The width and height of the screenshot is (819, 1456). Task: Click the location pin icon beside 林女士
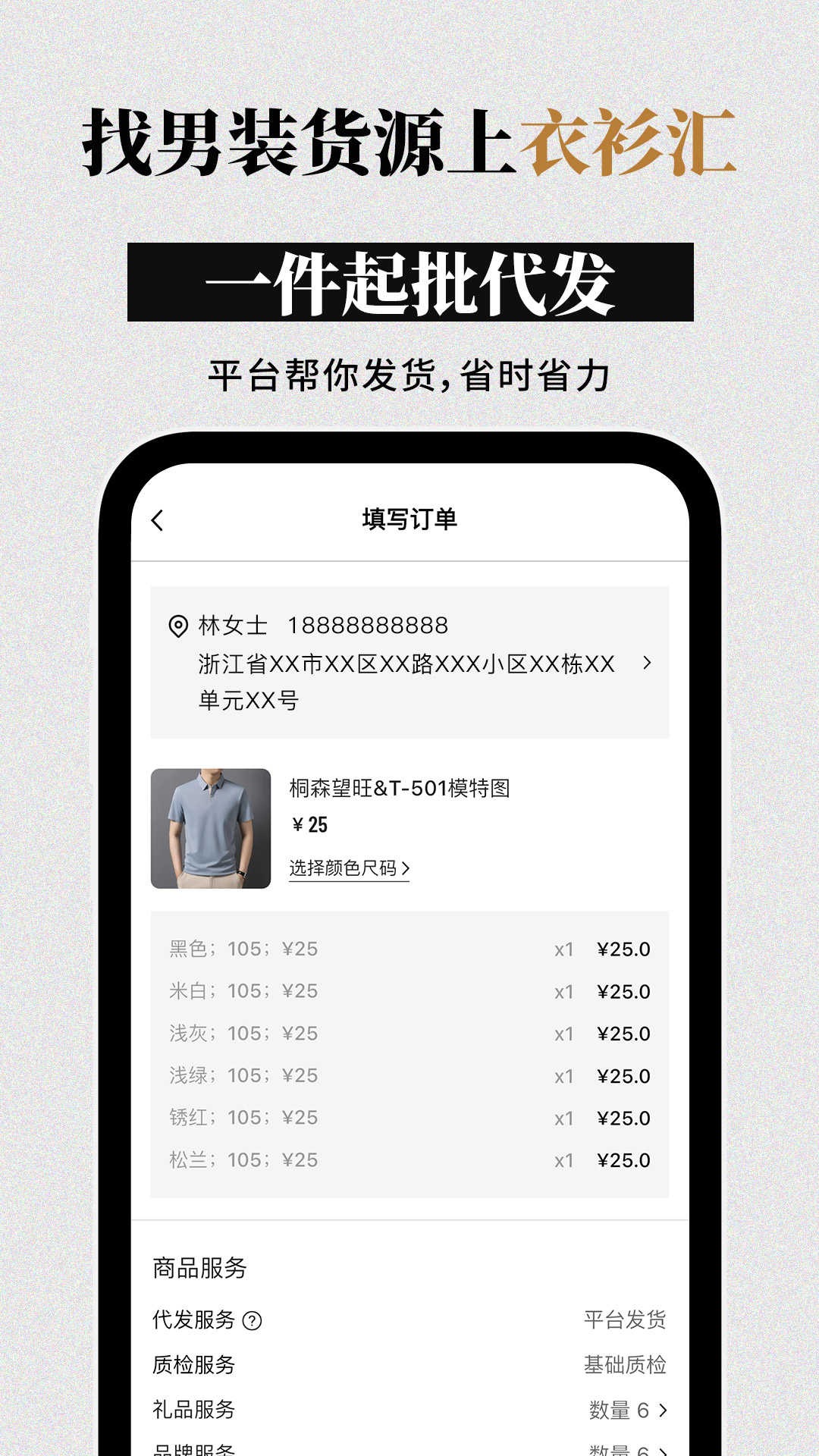coord(177,626)
